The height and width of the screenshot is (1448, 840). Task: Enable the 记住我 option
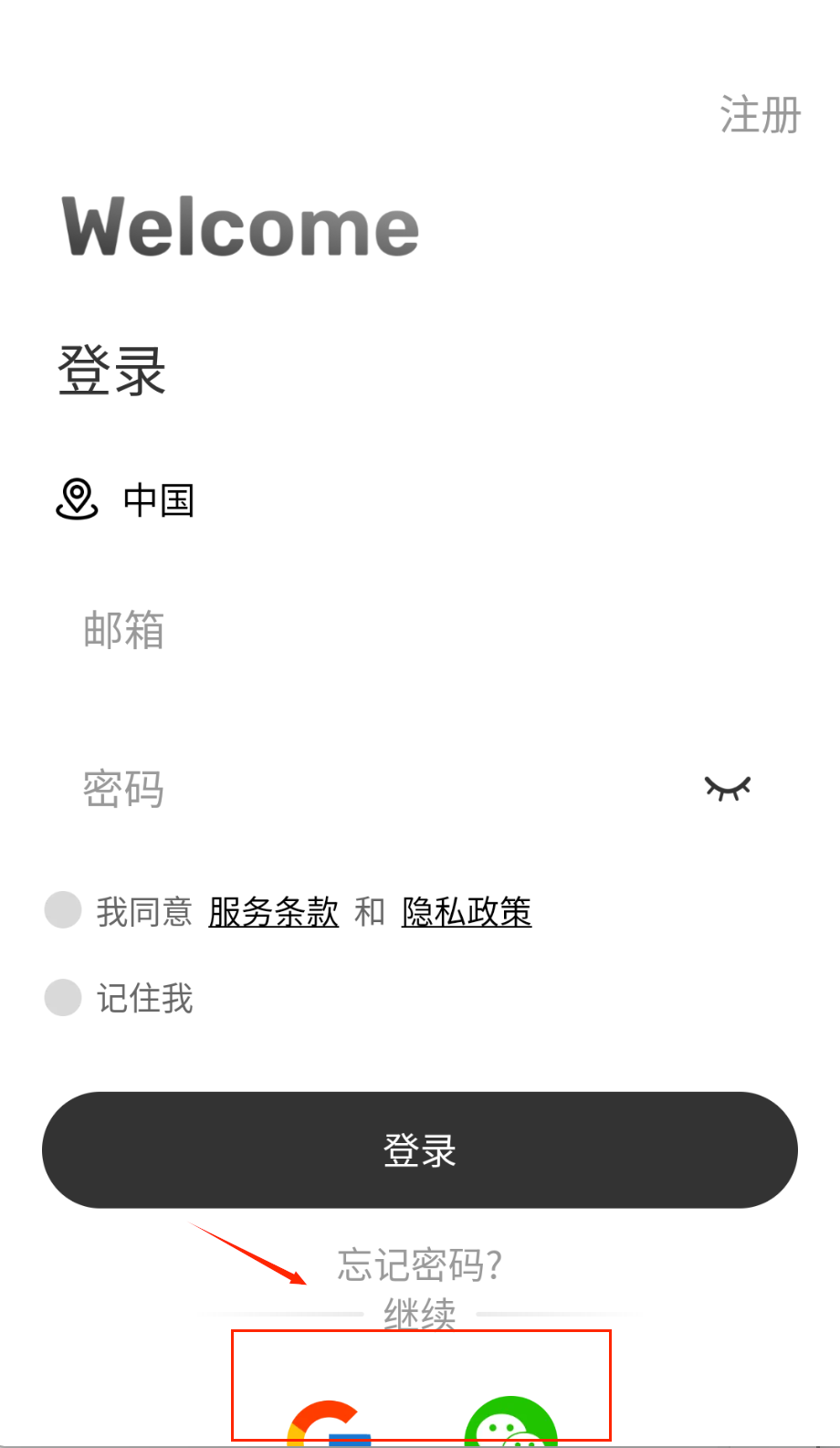63,997
